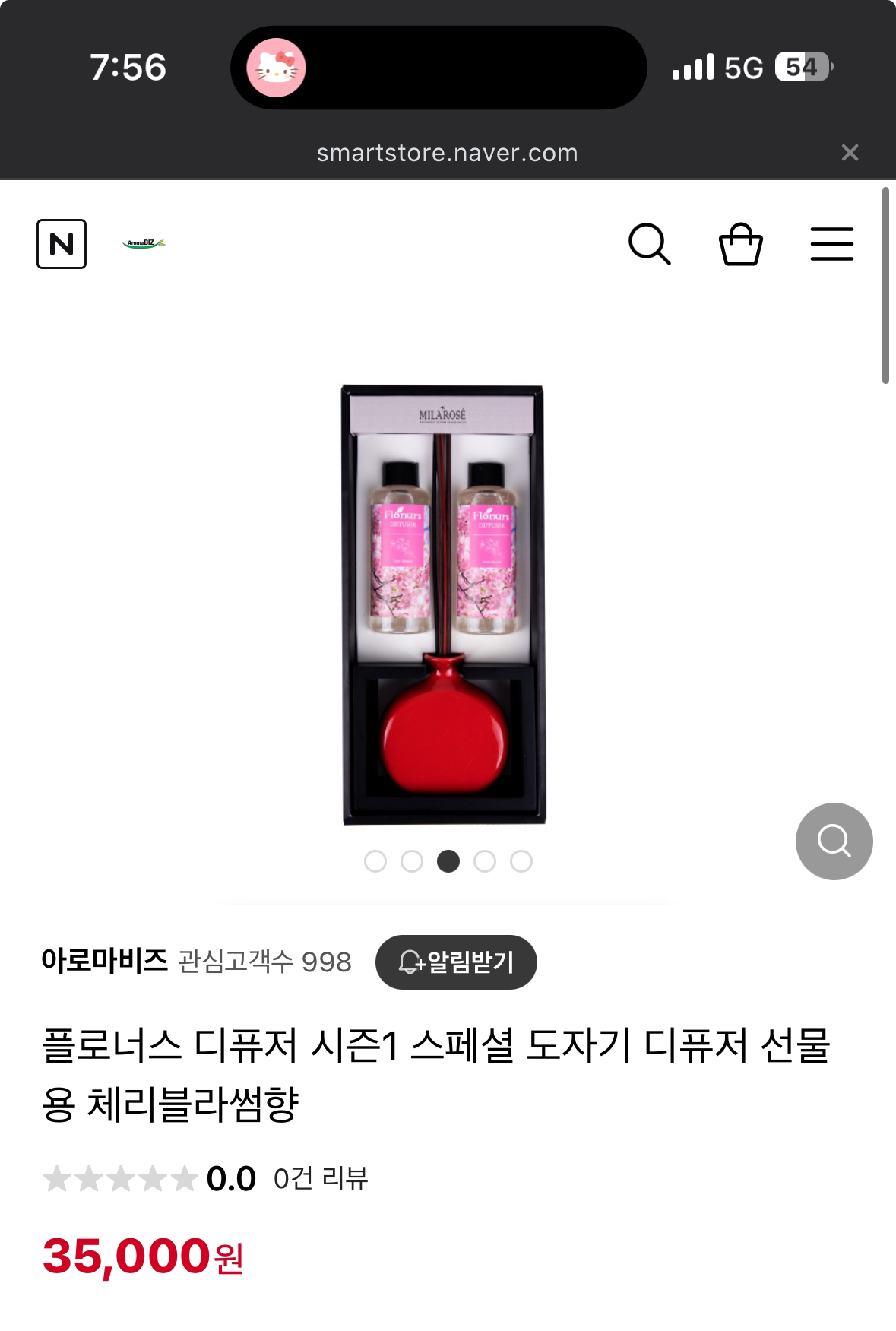Select the fifth image indicator dot
This screenshot has width=896, height=1331.
coord(521,861)
